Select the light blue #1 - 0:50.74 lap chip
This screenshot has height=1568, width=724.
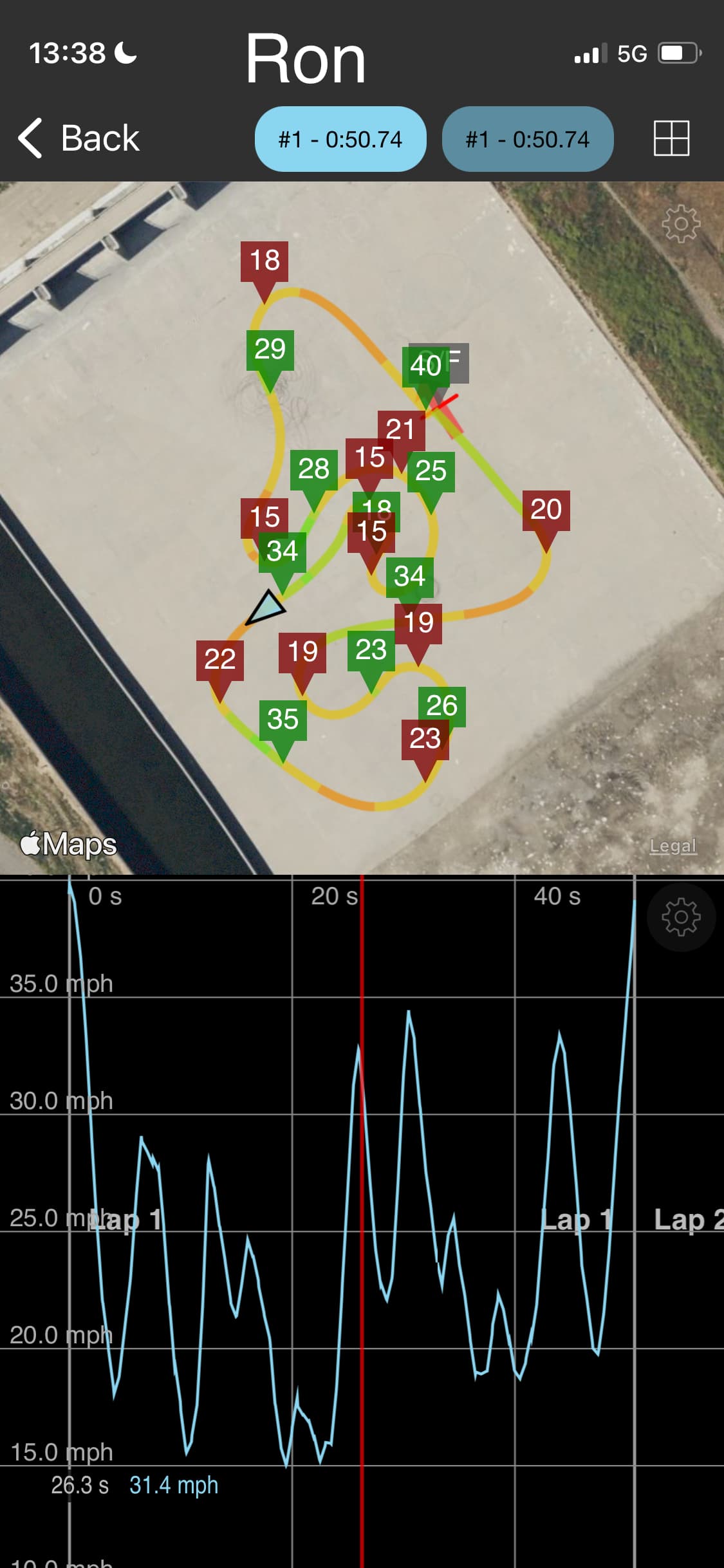coord(340,139)
